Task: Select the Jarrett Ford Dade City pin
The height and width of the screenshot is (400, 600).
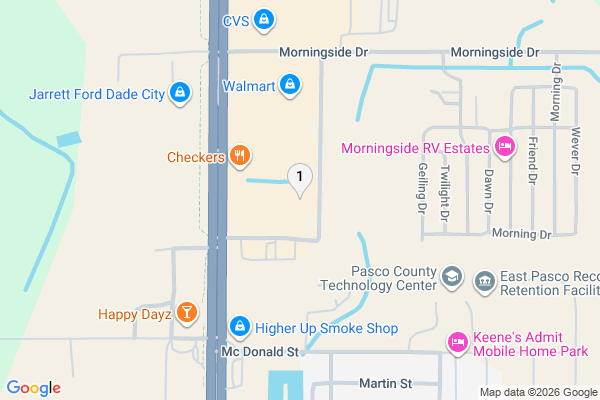Action: (180, 93)
